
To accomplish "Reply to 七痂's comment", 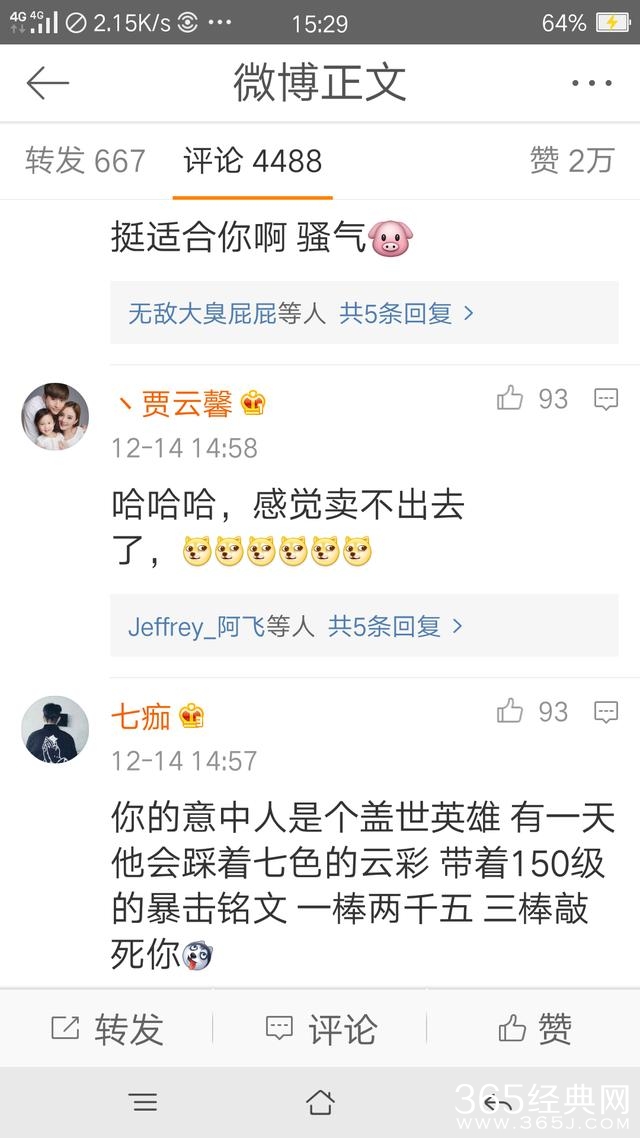I will [x=606, y=712].
